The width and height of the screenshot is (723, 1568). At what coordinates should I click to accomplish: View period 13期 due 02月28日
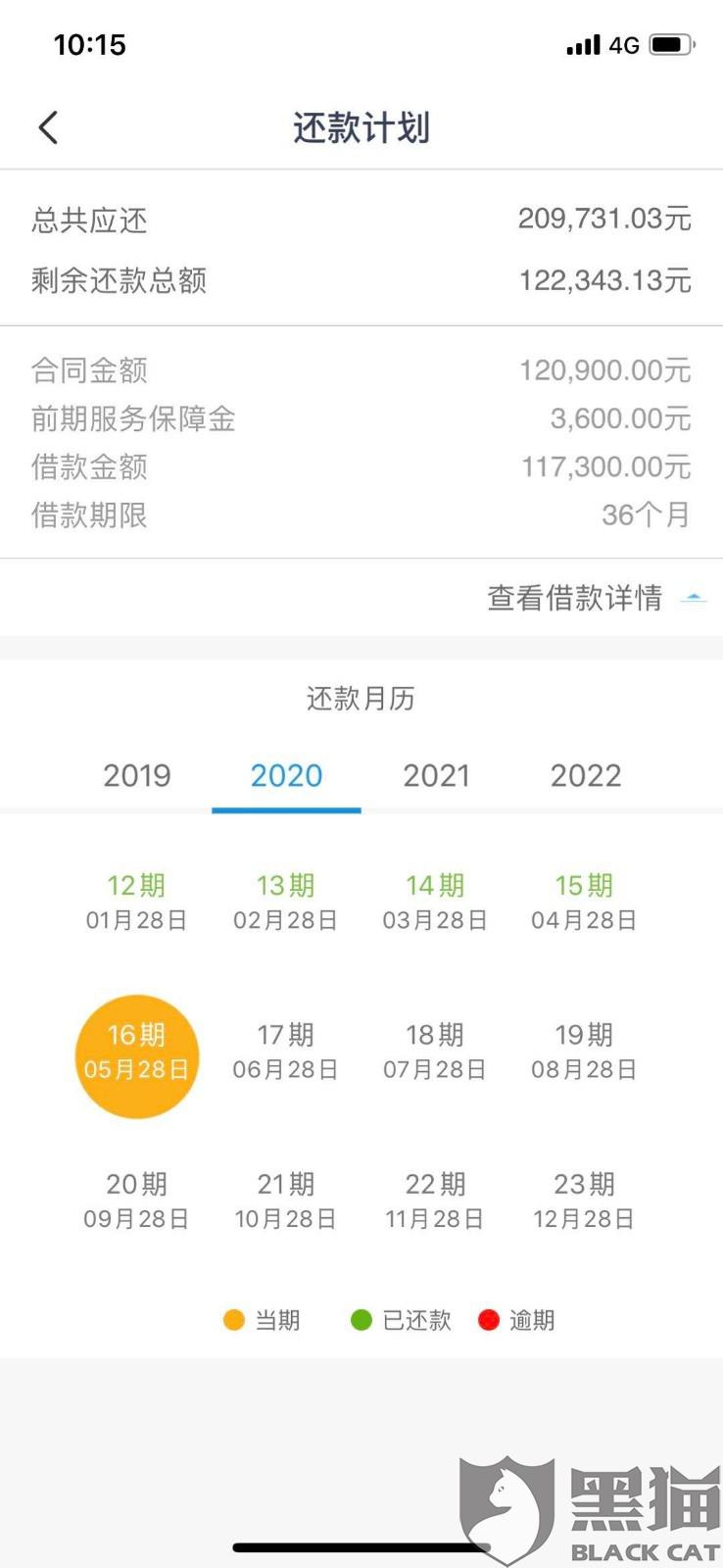pos(286,902)
